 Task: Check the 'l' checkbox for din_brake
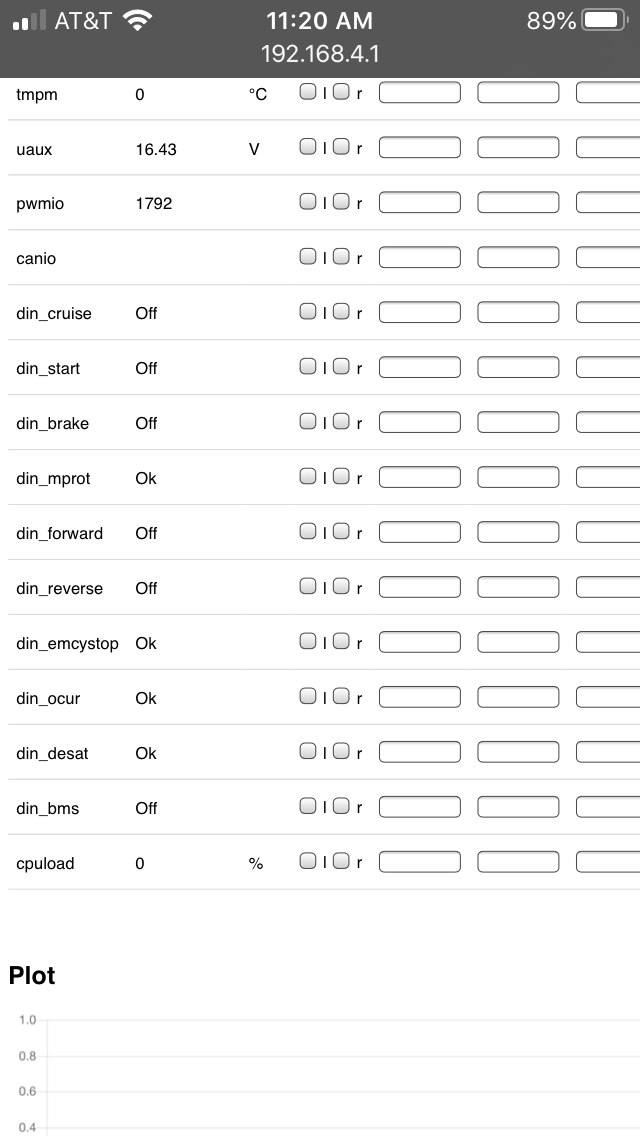point(308,422)
